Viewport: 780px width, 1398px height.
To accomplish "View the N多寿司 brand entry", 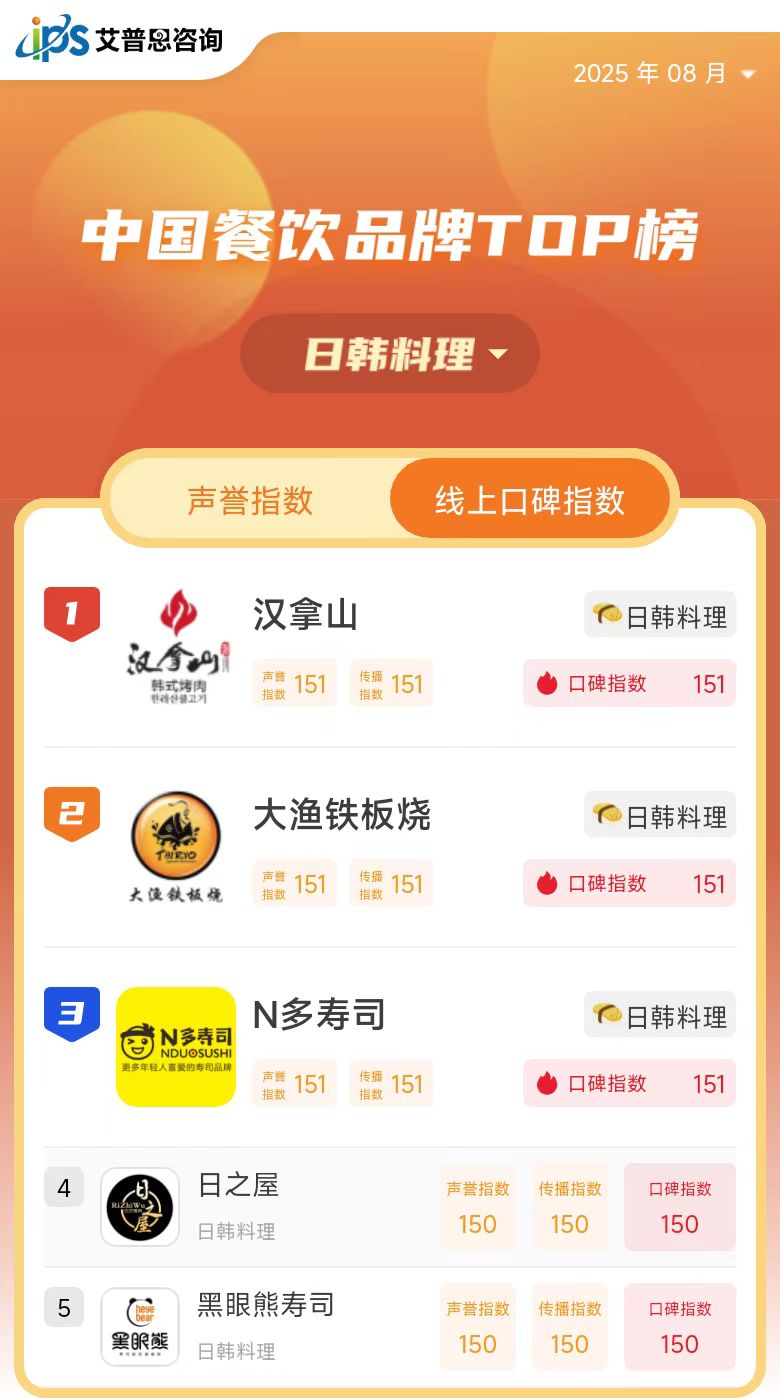I will click(x=319, y=1015).
